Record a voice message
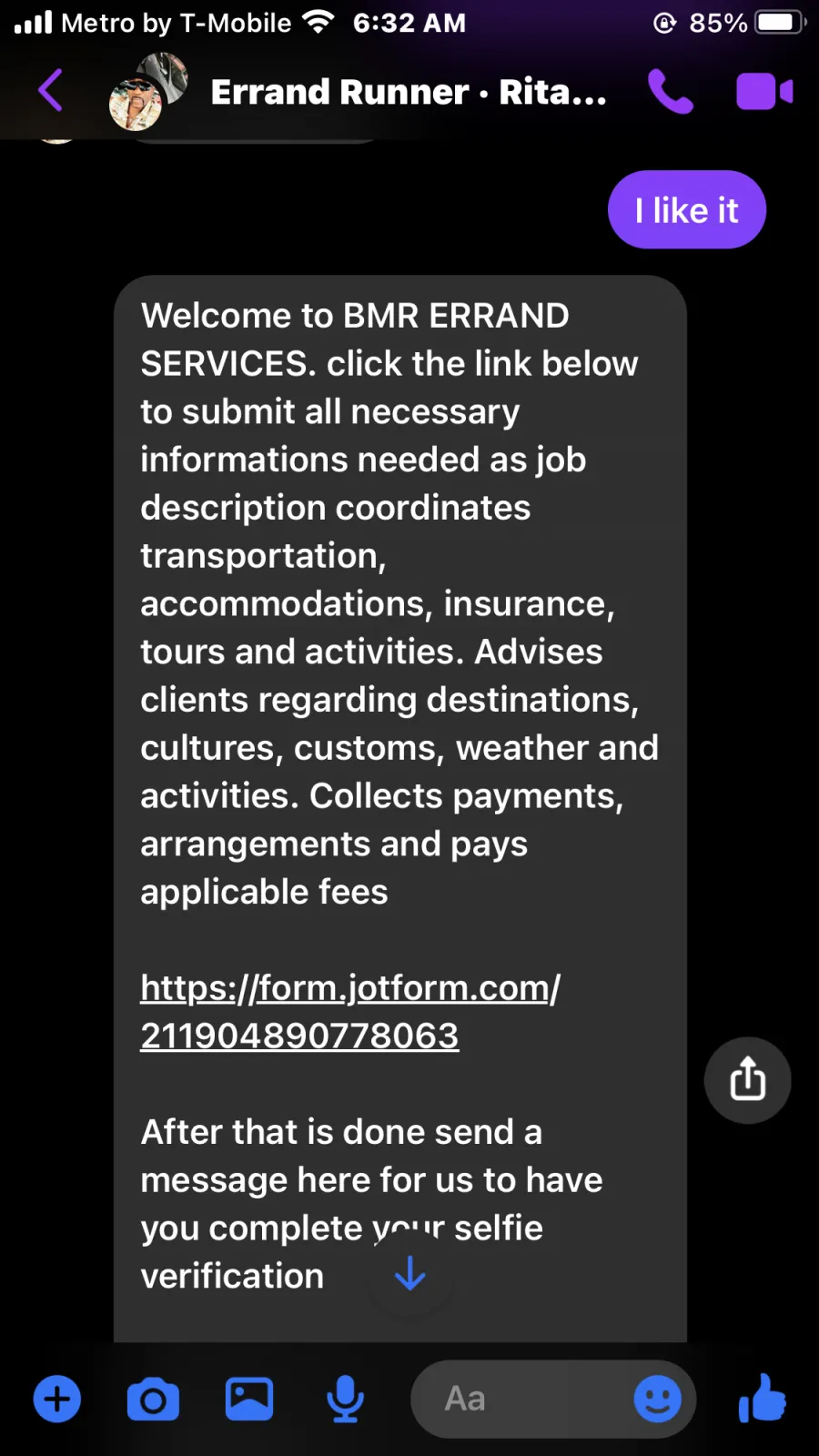The width and height of the screenshot is (819, 1456). pyautogui.click(x=346, y=1400)
